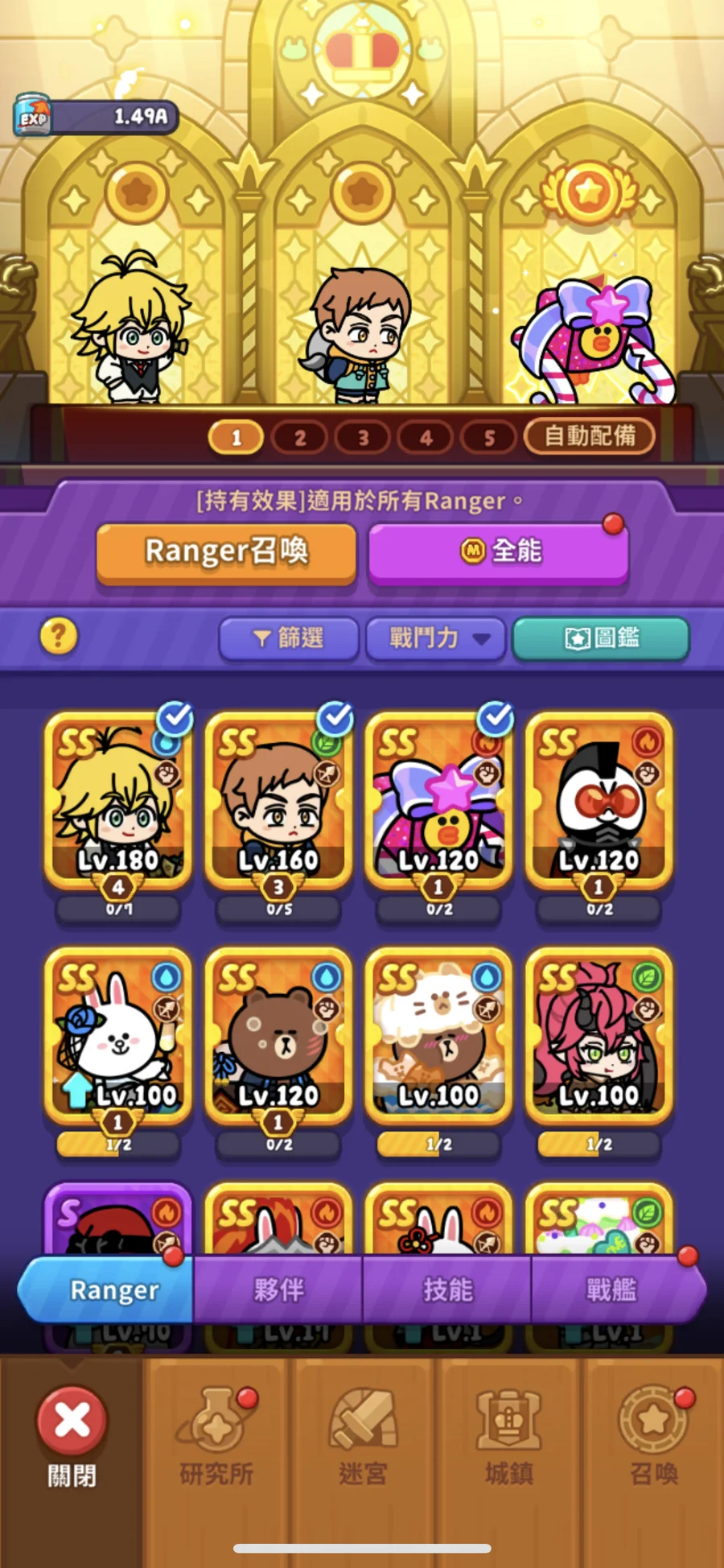Select the Lv.180 blond ranger card
Screen dimensions: 724x1568
click(118, 801)
